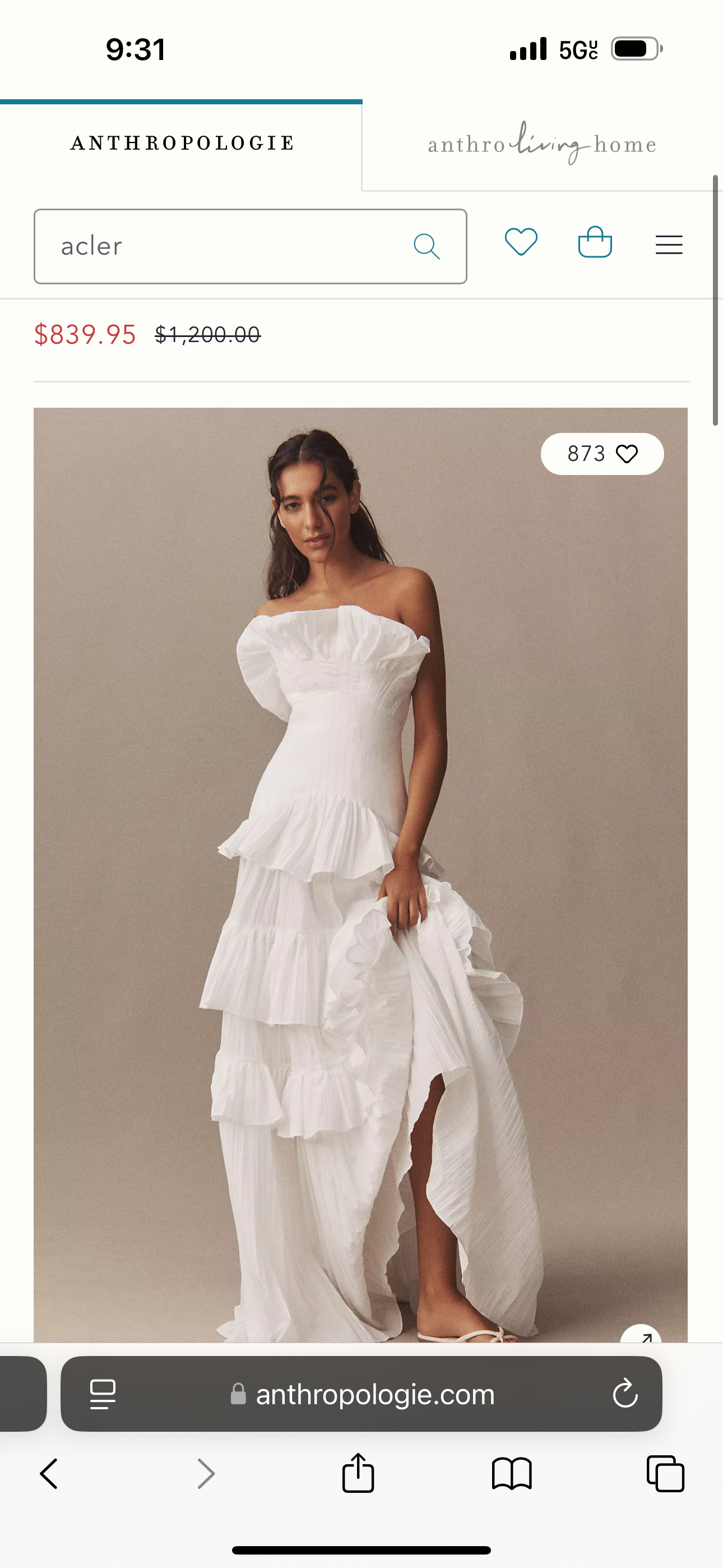Open the wishlist heart in header
The height and width of the screenshot is (1568, 723).
tap(521, 242)
